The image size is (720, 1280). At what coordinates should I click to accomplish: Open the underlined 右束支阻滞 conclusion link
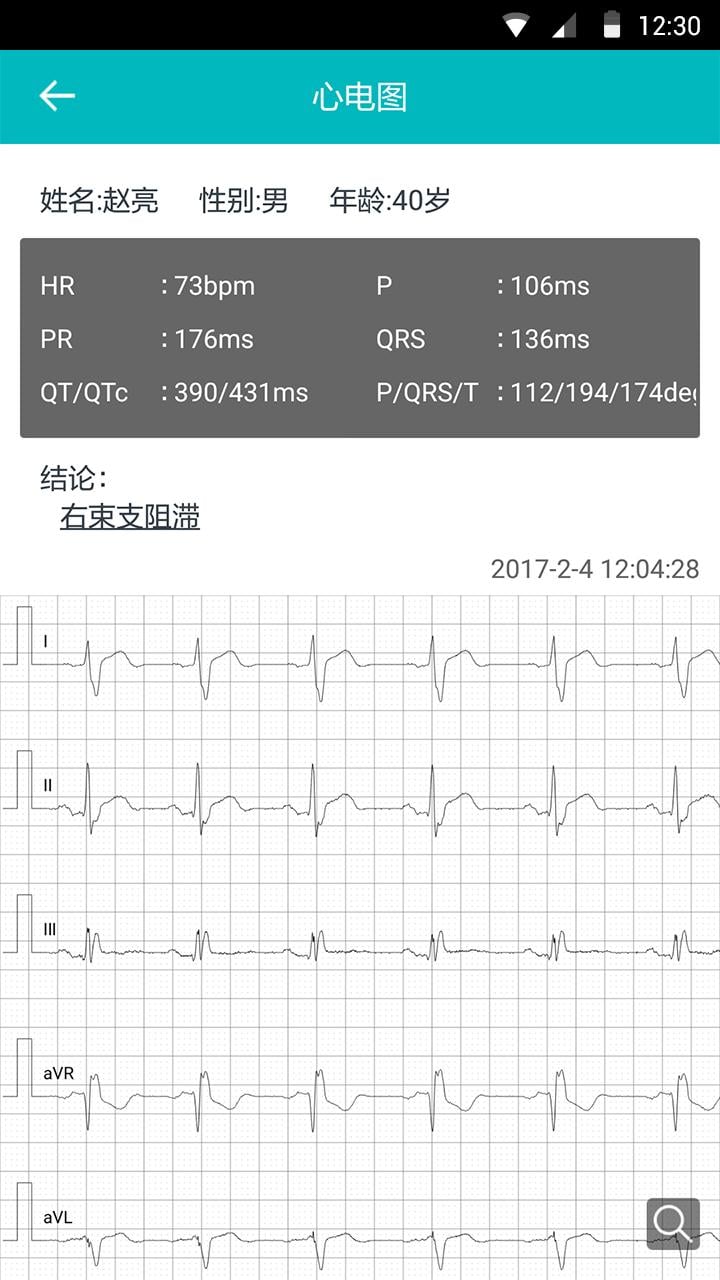point(130,517)
